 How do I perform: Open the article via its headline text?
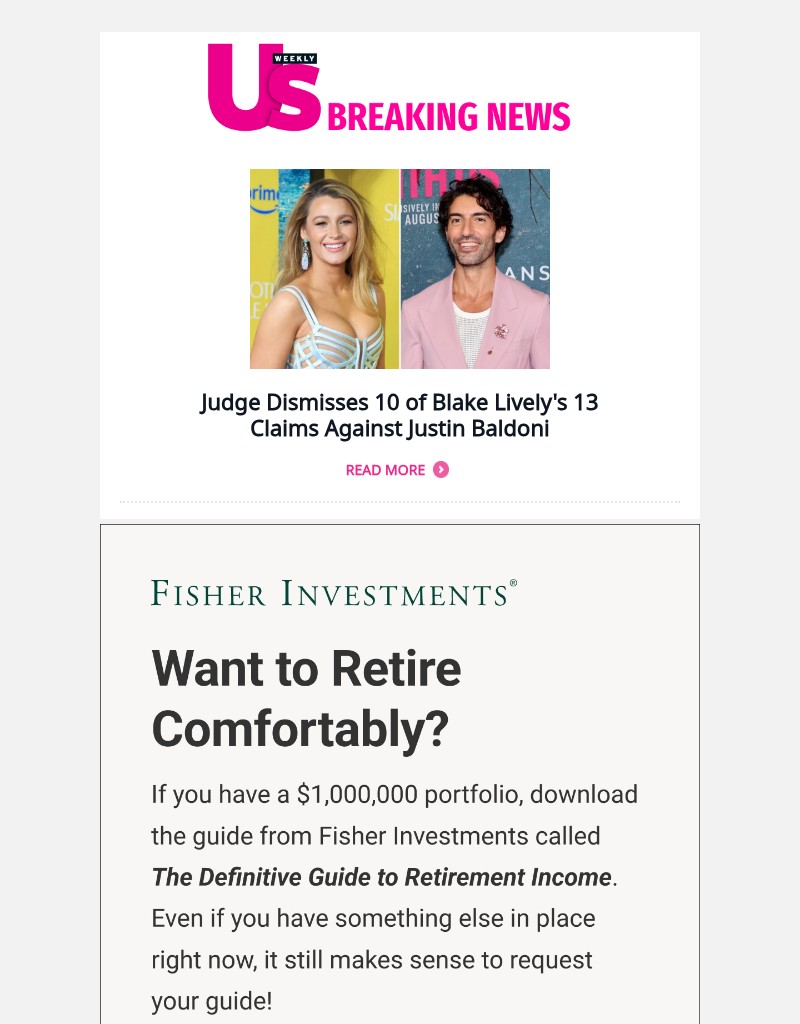[398, 416]
